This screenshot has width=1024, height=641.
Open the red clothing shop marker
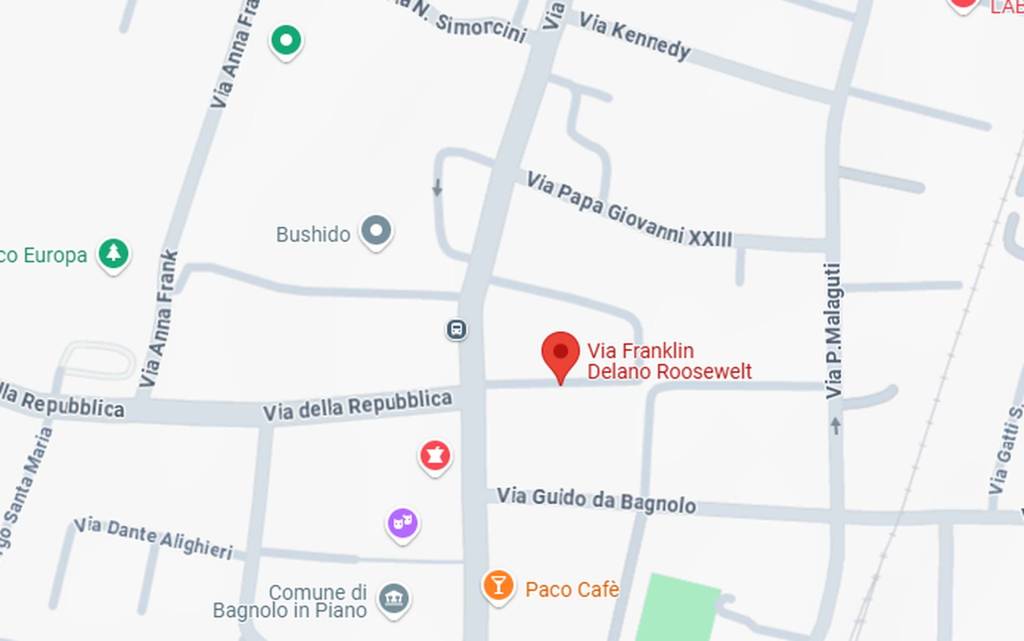434,456
